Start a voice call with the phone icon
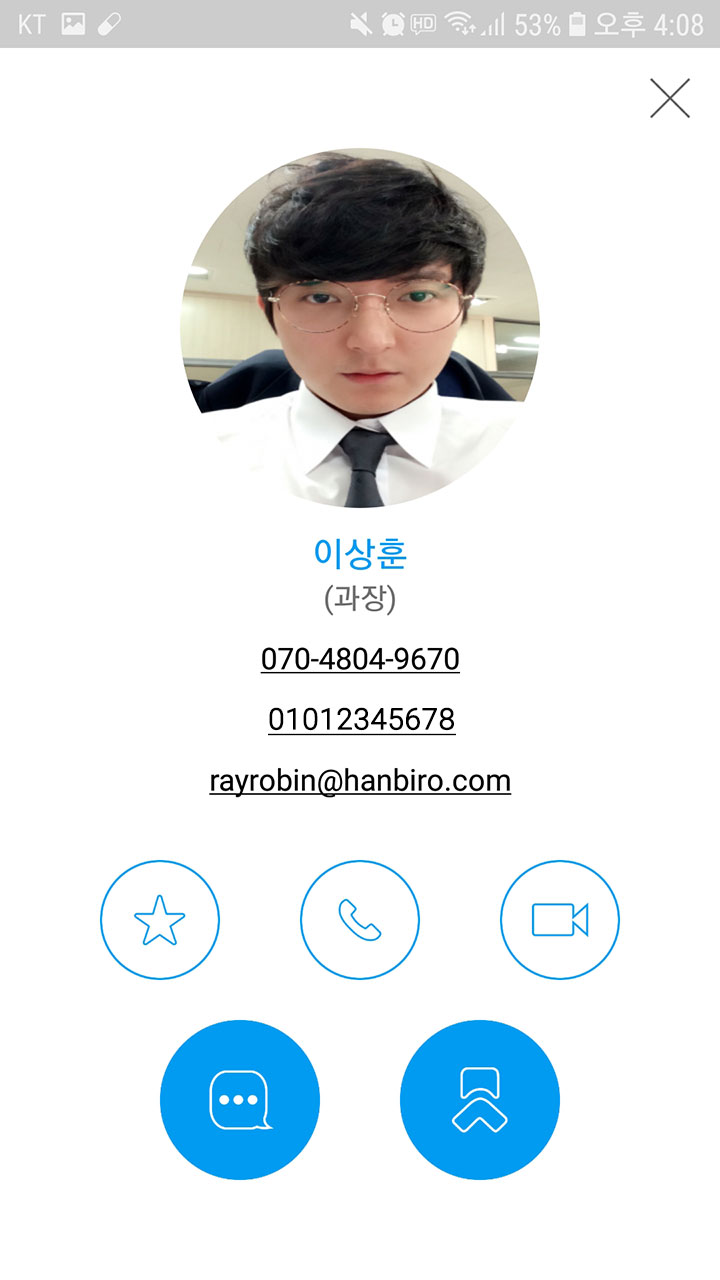 (360, 920)
